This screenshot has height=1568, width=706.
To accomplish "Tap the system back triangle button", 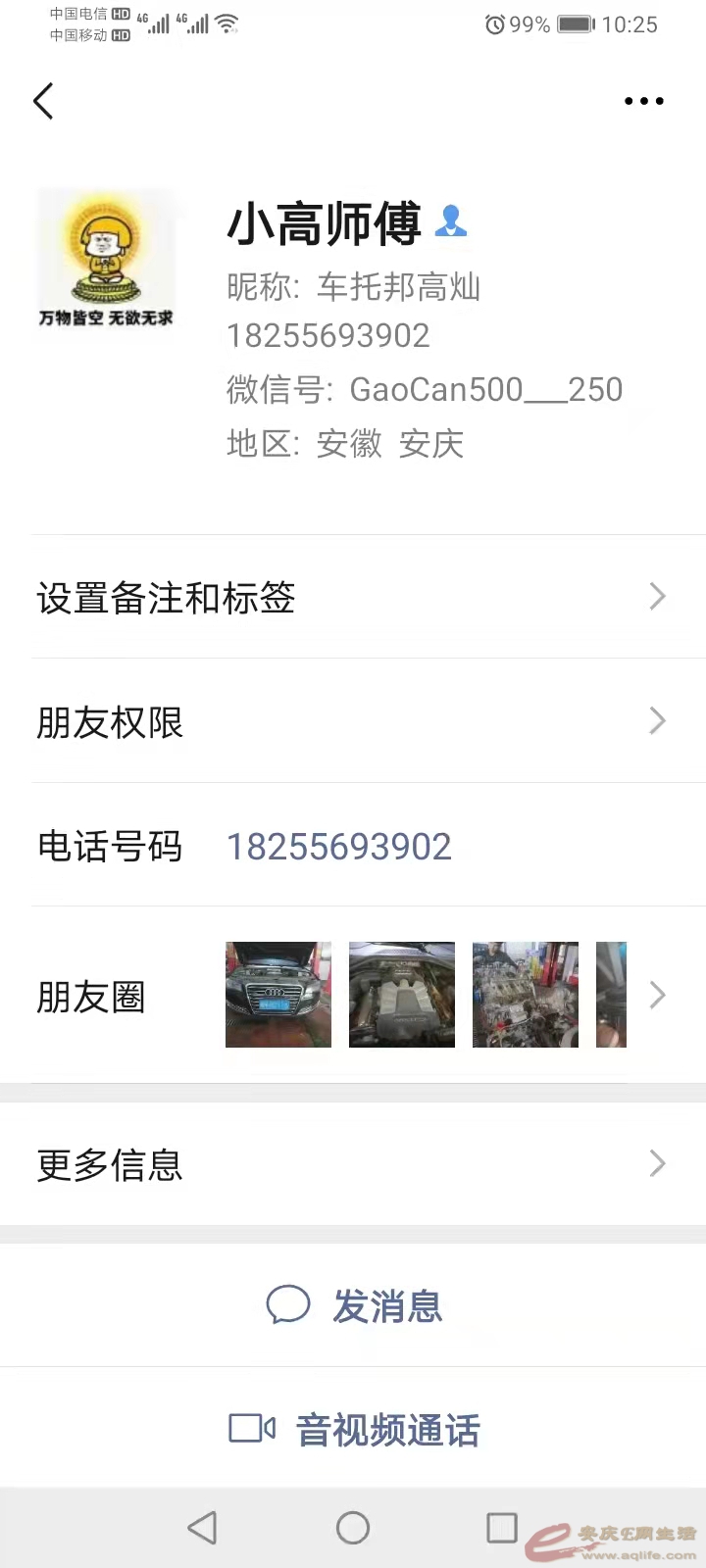I will [203, 1527].
